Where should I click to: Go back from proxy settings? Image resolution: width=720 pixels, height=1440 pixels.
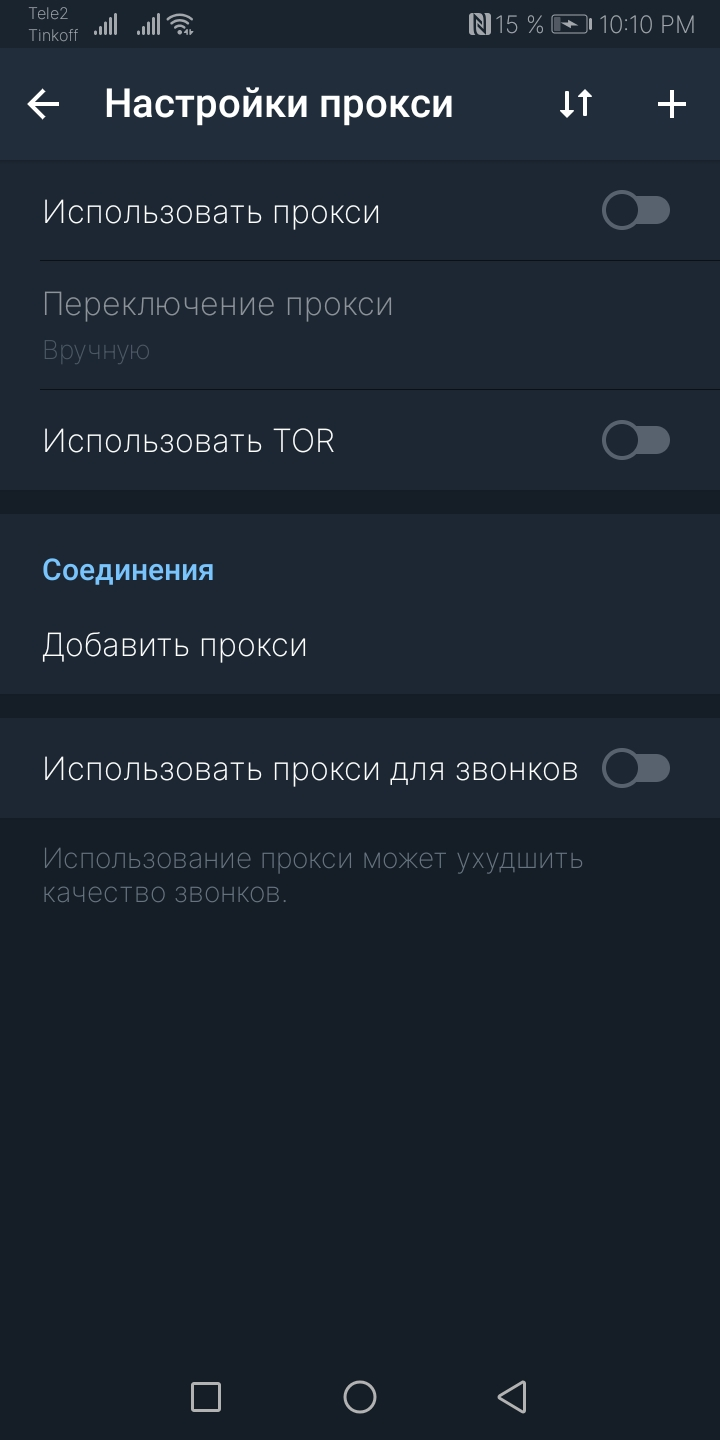[43, 104]
